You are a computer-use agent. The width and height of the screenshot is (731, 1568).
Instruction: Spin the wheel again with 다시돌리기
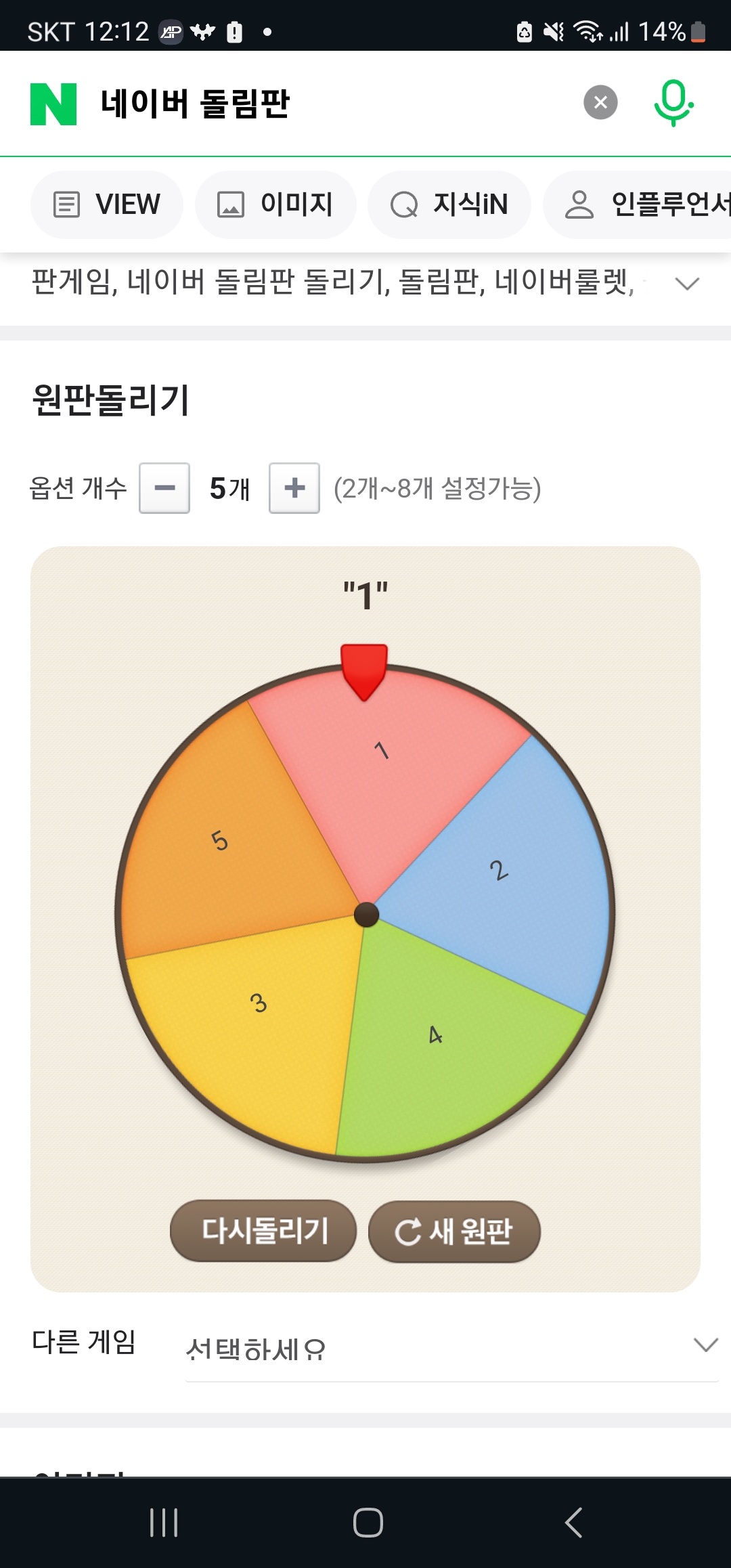[263, 1231]
